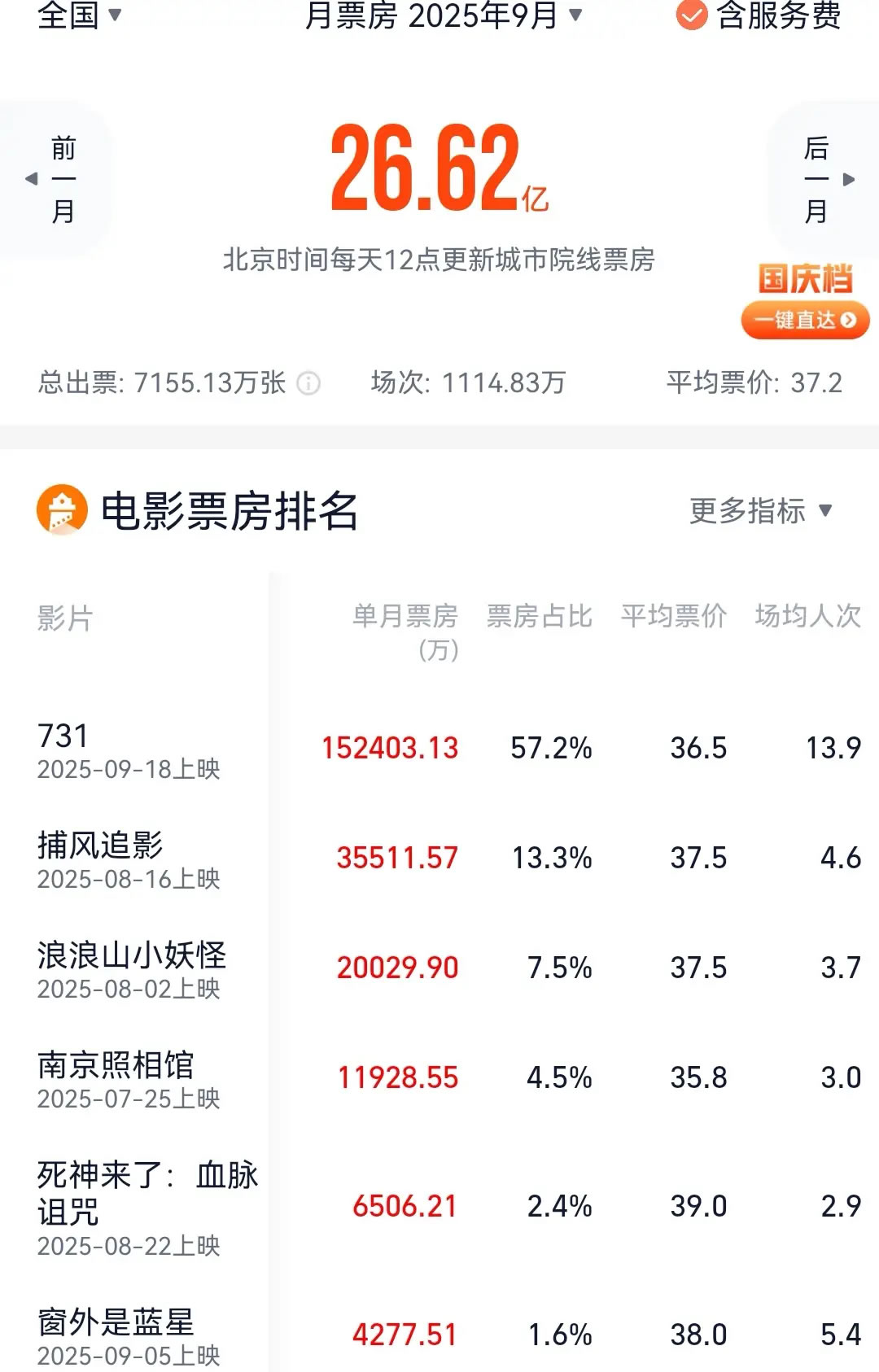Viewport: 879px width, 1372px height.
Task: Toggle the 含服务费 checkbox
Action: (692, 15)
